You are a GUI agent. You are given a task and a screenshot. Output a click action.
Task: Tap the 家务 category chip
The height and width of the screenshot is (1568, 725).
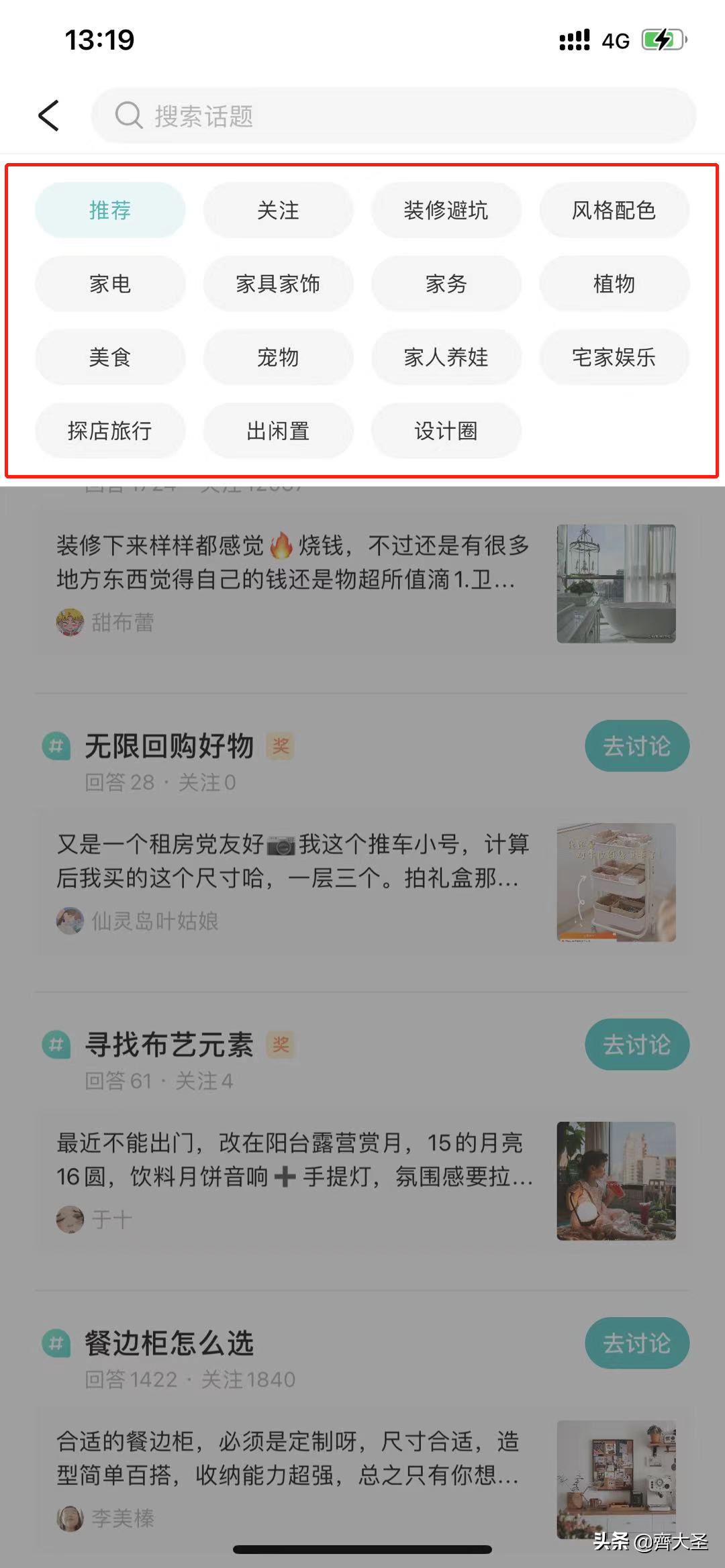(x=446, y=284)
